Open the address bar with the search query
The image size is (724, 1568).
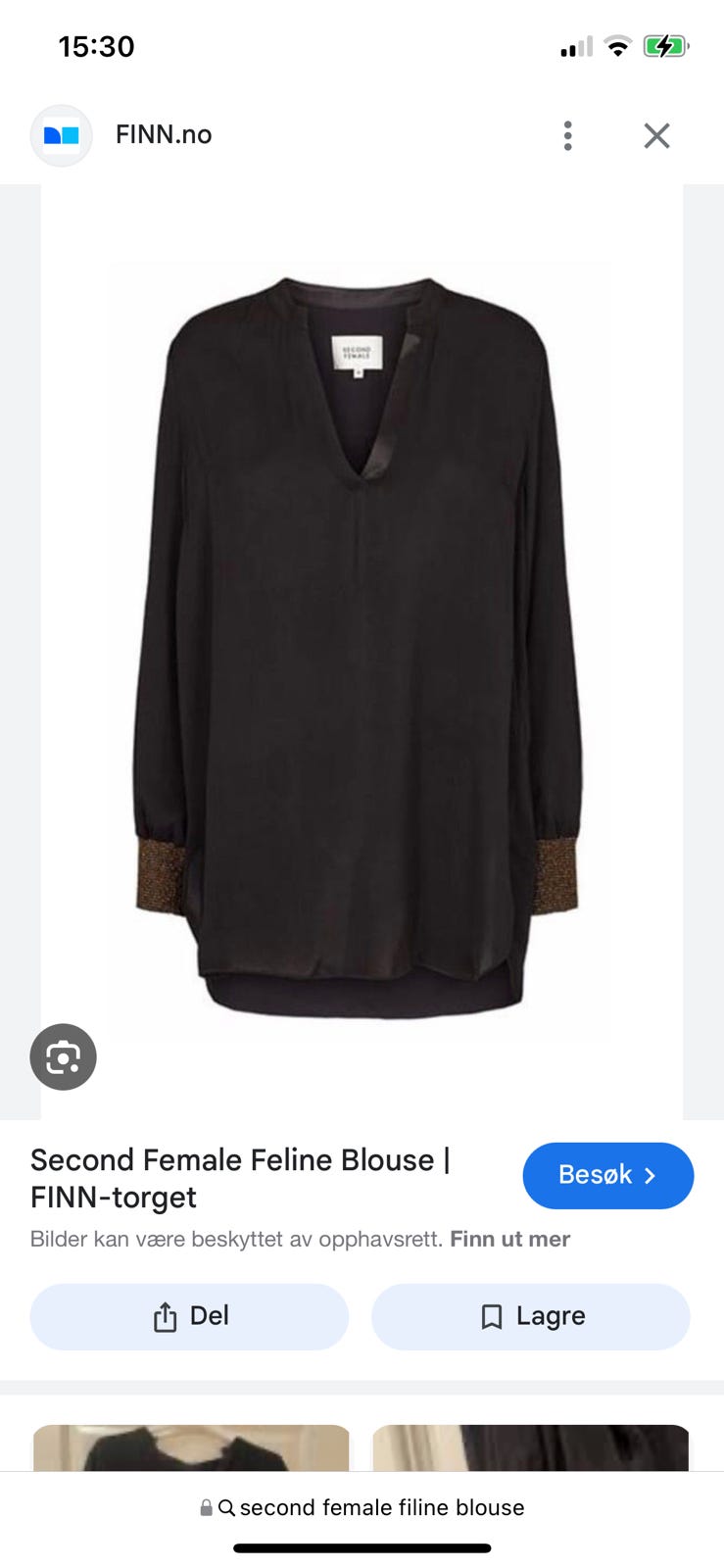[x=362, y=1507]
